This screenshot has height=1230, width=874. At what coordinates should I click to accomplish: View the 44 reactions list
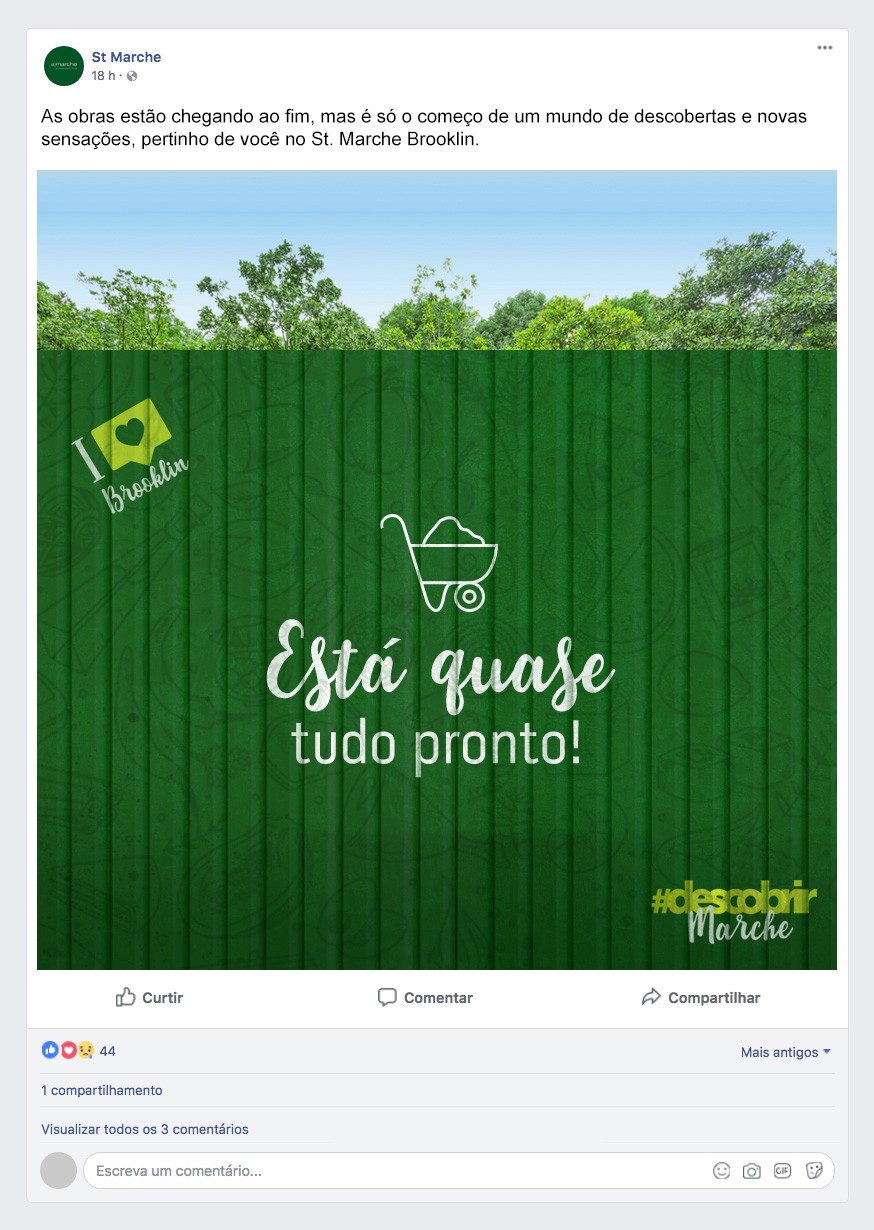[x=107, y=1051]
